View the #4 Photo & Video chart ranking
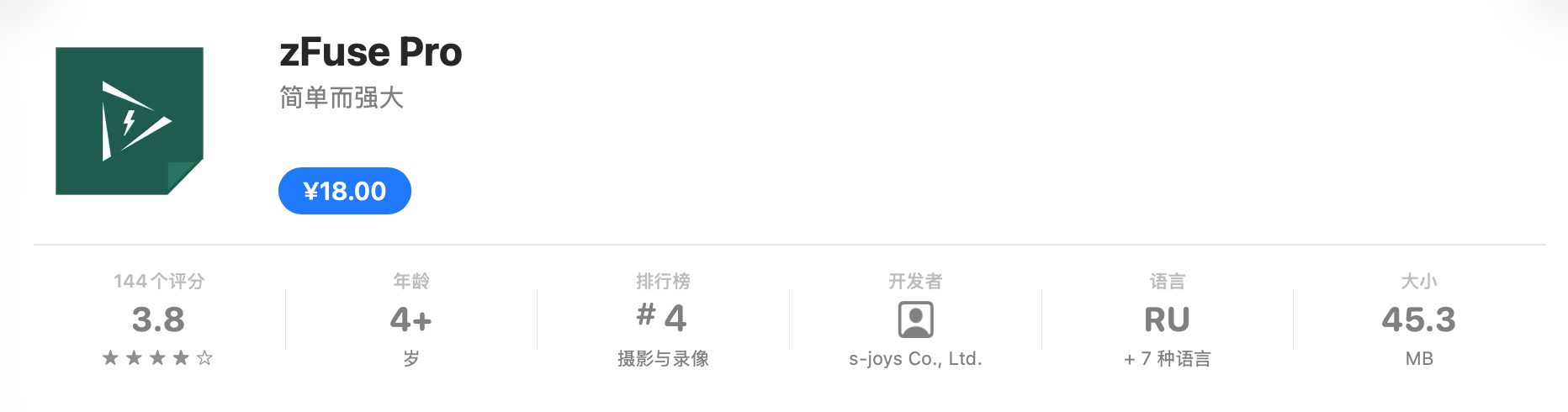This screenshot has width=1568, height=412. (x=662, y=320)
